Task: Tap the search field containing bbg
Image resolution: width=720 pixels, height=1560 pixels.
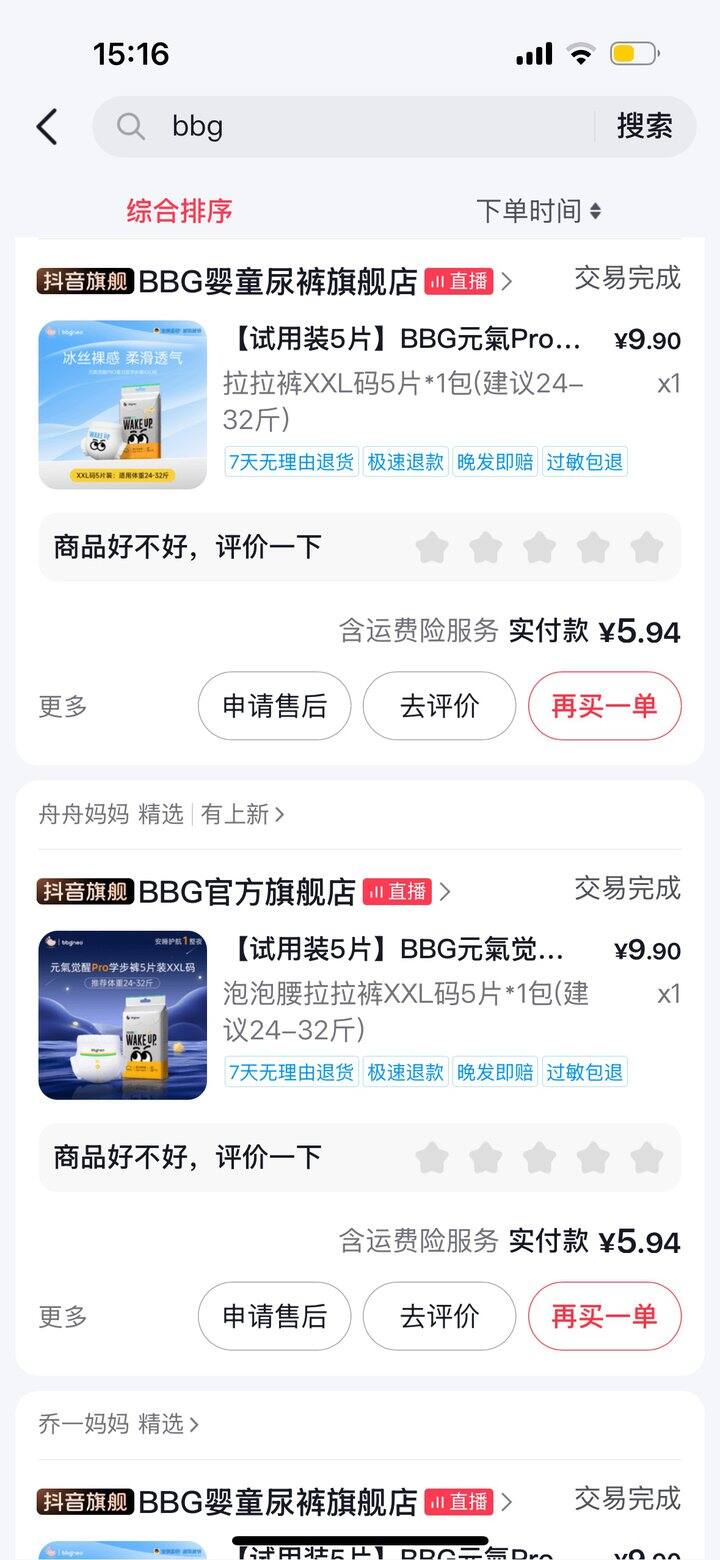Action: [x=340, y=126]
